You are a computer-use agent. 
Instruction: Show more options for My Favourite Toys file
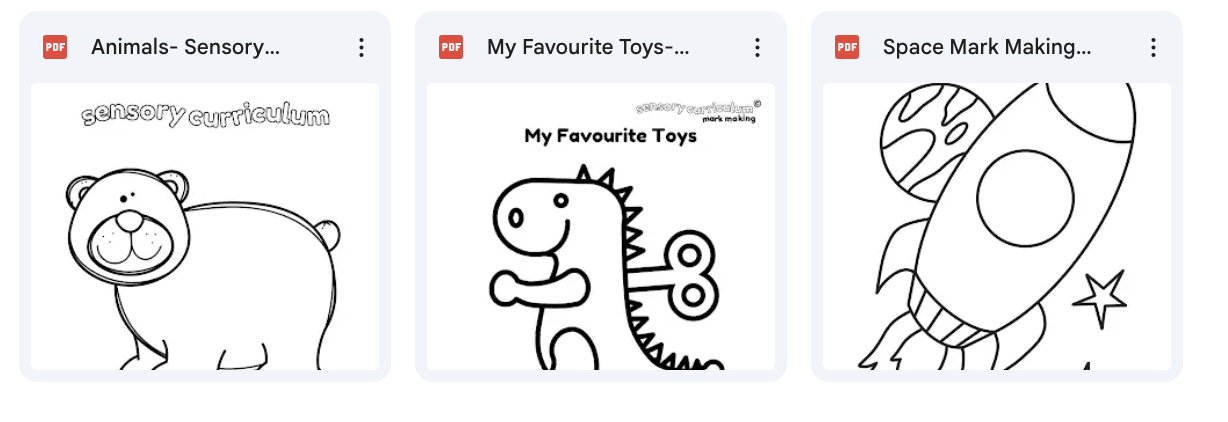pyautogui.click(x=758, y=47)
